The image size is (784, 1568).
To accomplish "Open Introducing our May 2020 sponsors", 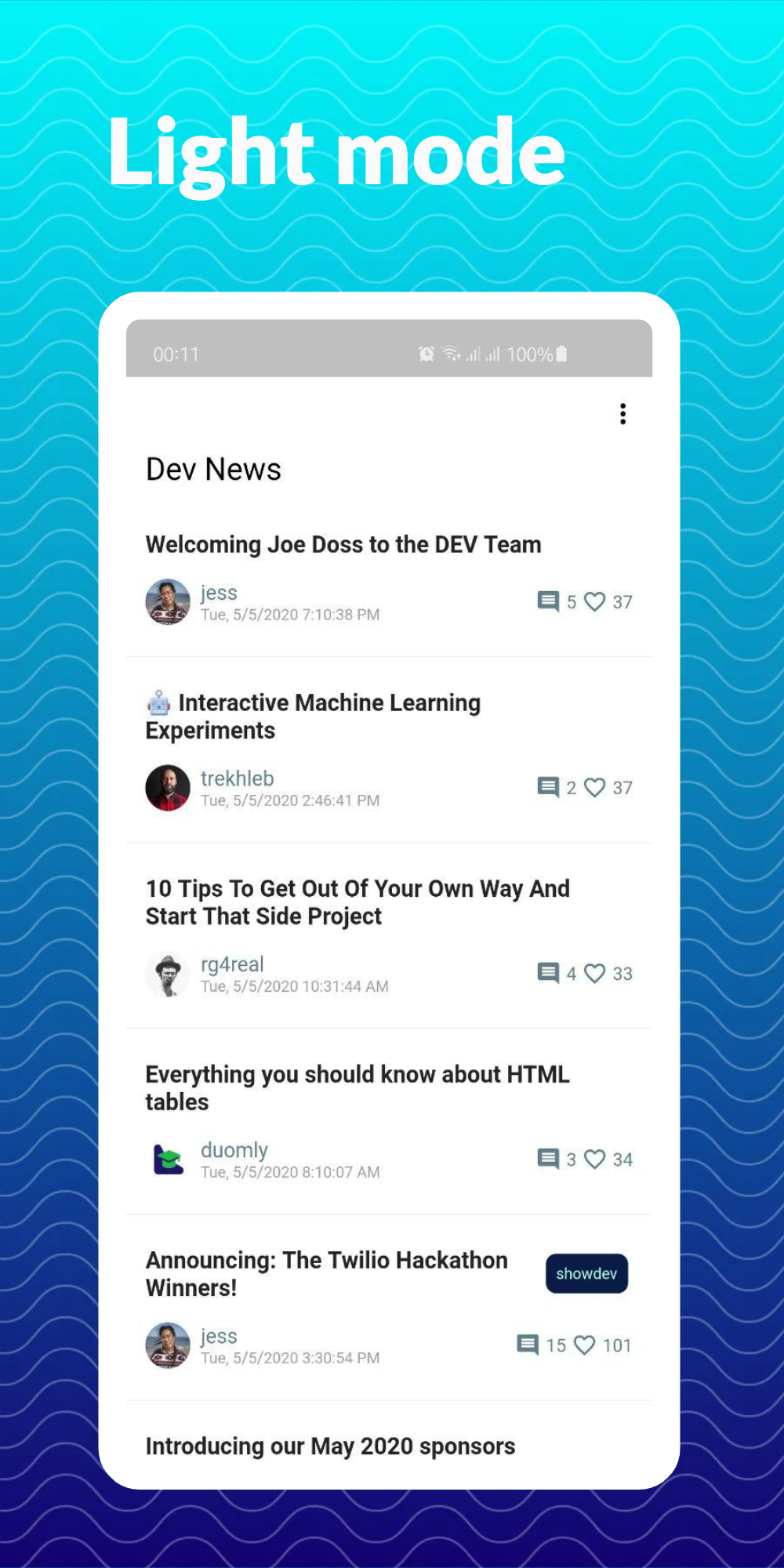I will click(330, 1446).
